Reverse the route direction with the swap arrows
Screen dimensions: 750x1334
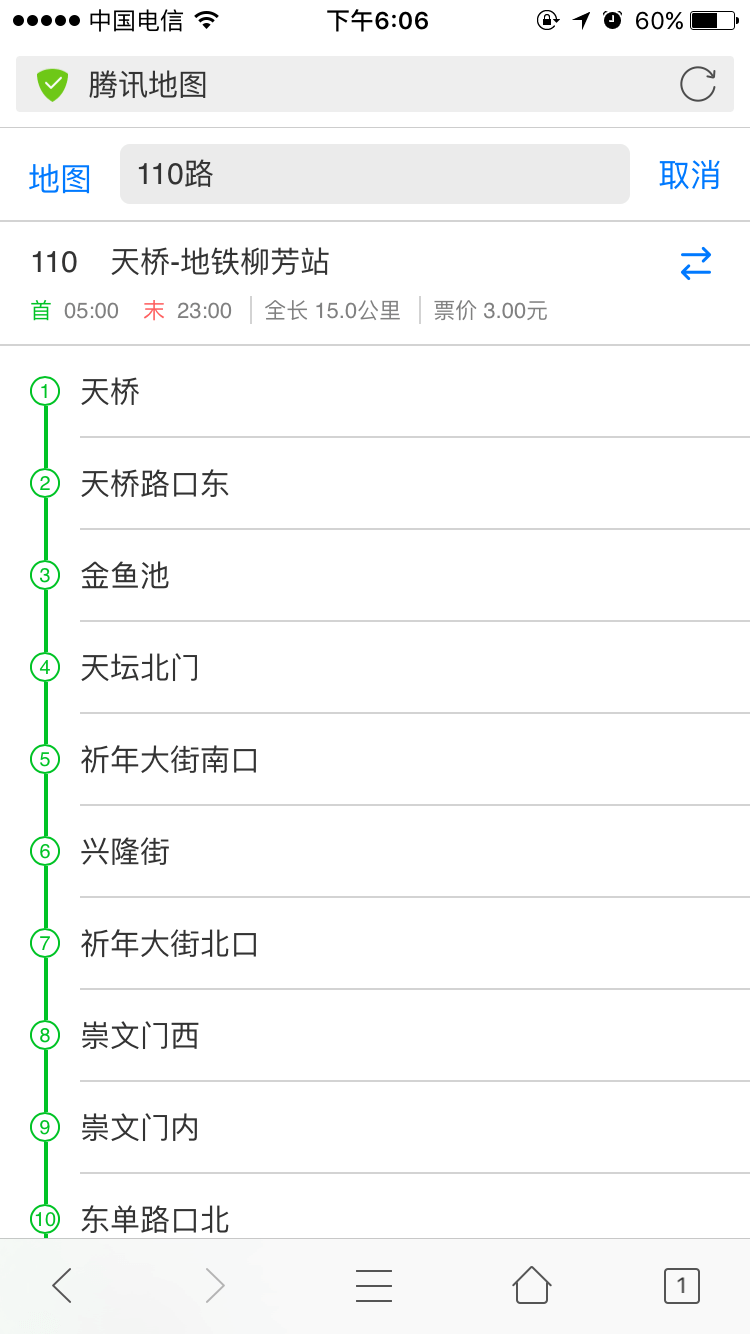[x=696, y=264]
